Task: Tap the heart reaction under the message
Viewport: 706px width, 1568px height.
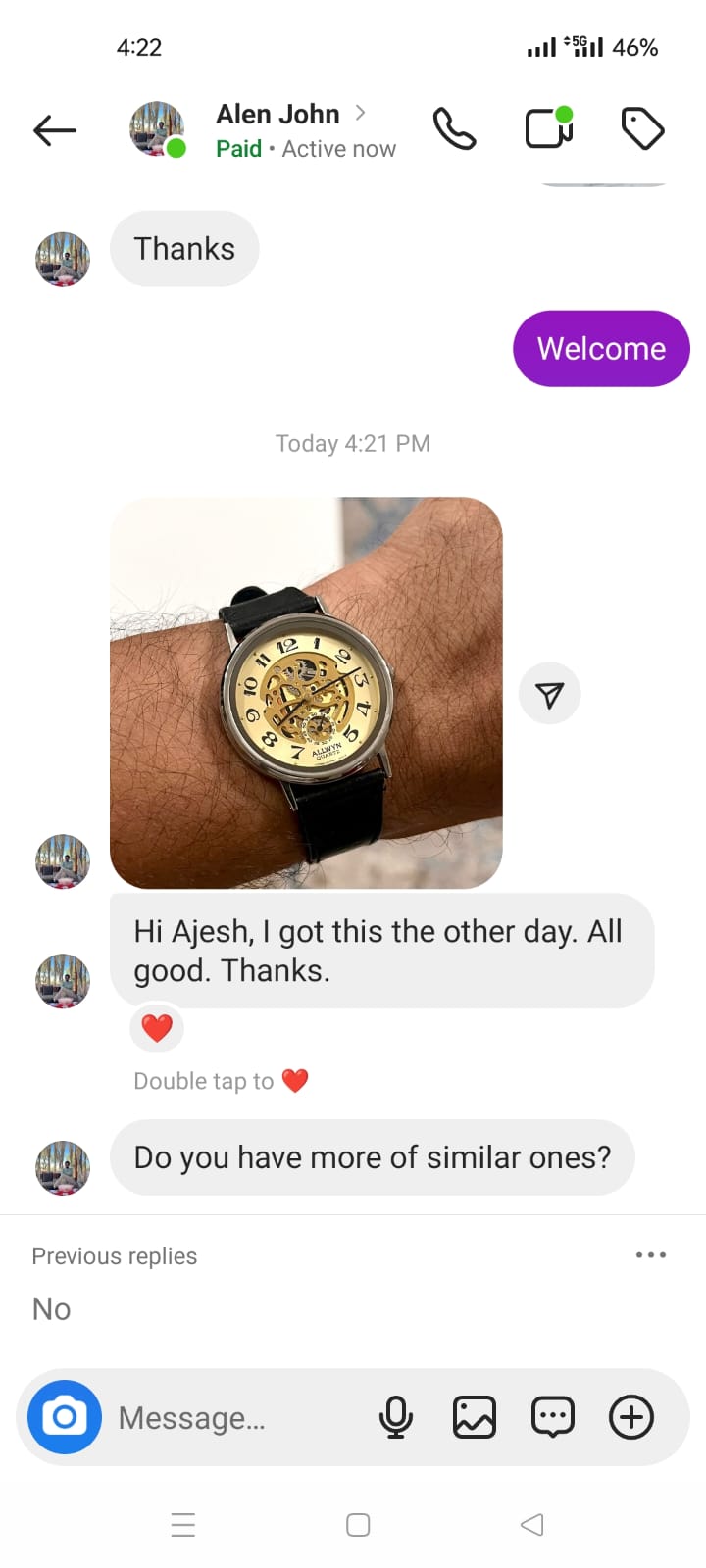Action: (157, 1028)
